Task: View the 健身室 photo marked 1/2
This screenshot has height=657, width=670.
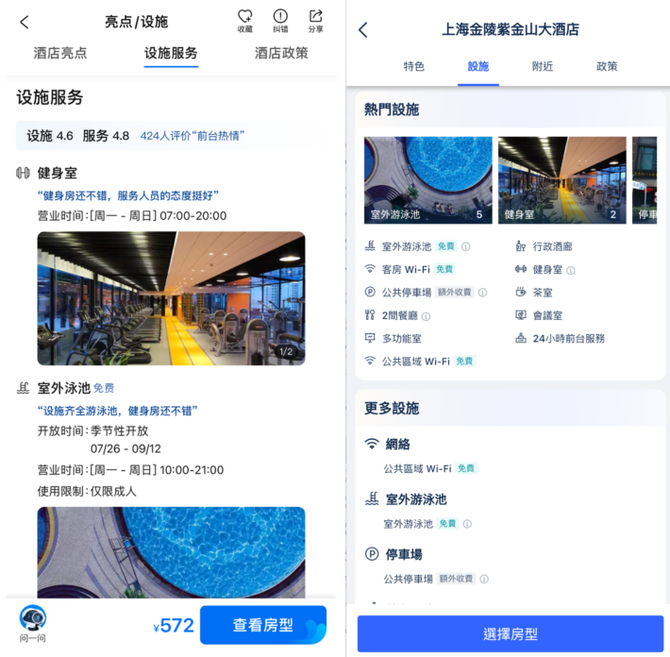Action: [171, 299]
